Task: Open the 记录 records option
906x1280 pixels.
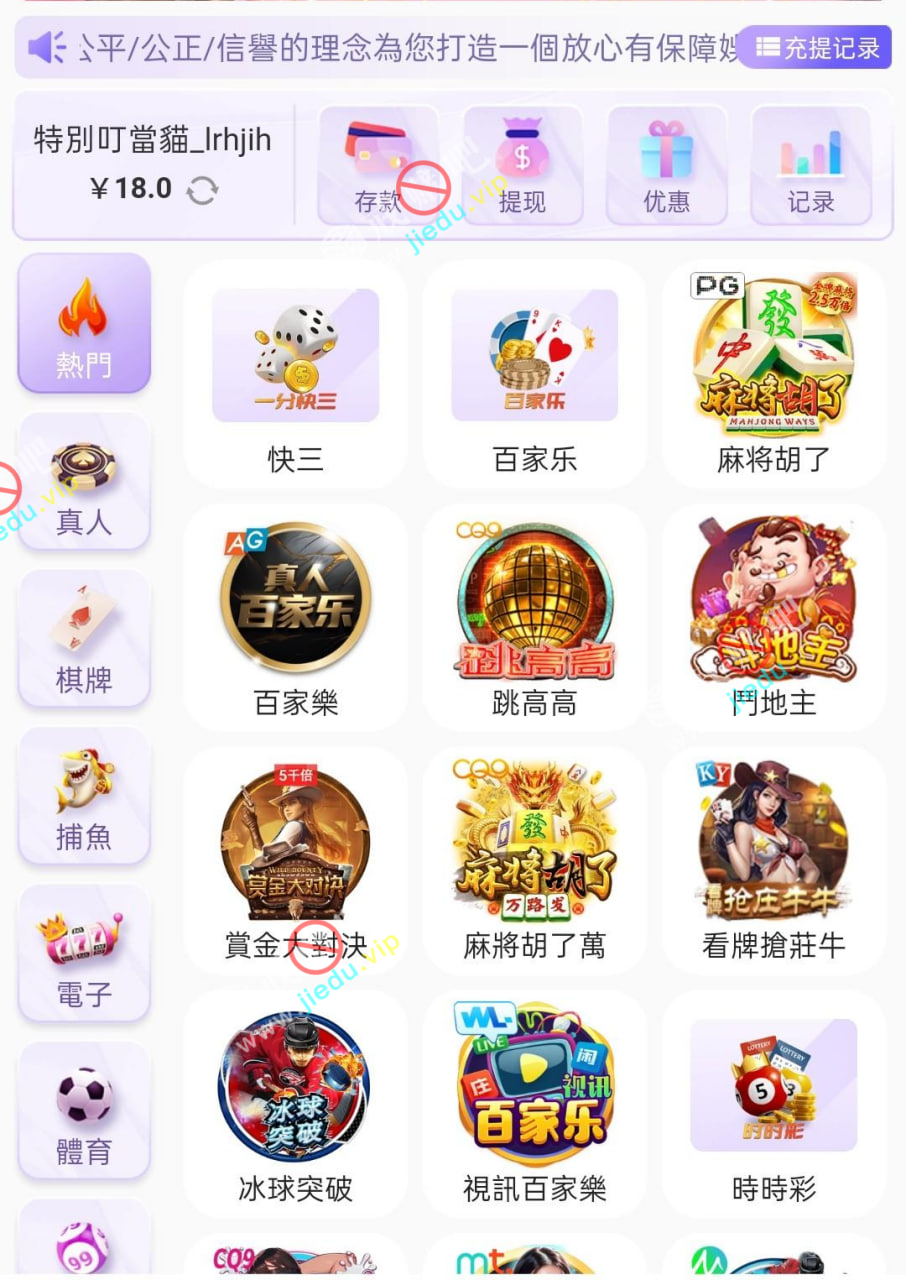Action: [810, 166]
